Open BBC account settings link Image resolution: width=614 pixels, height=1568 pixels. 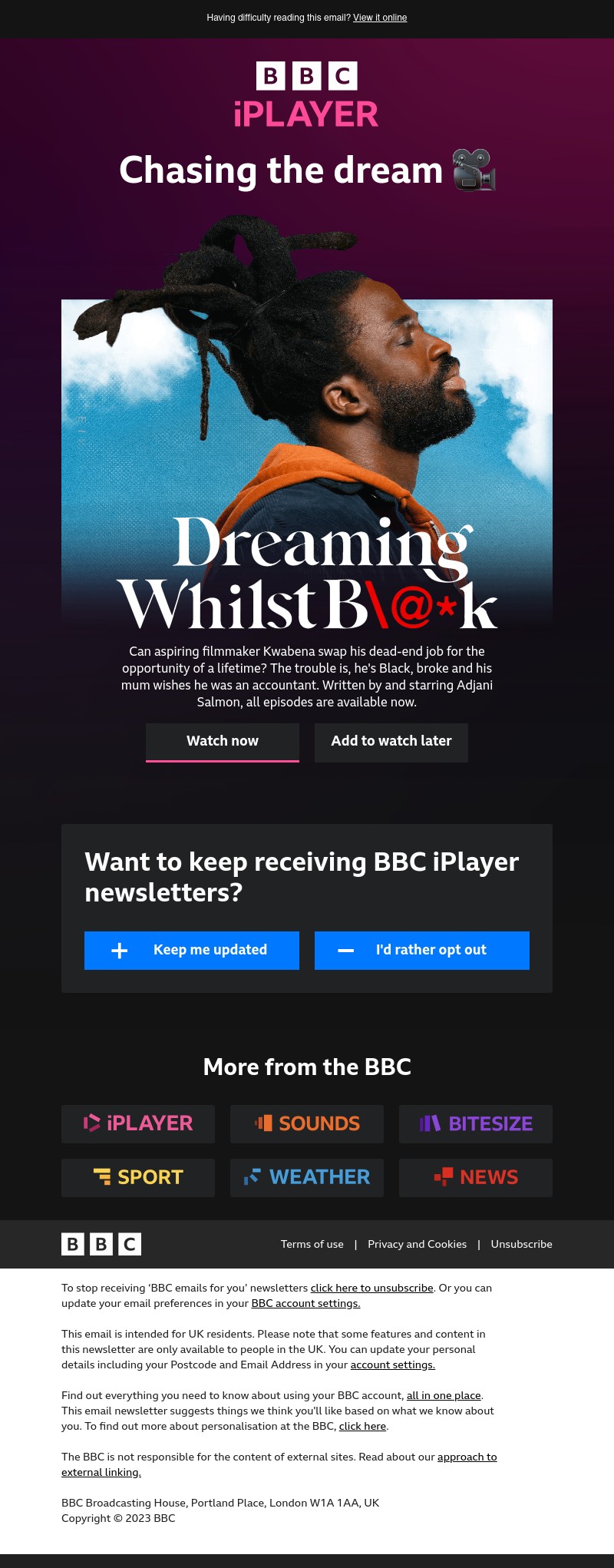point(305,1303)
